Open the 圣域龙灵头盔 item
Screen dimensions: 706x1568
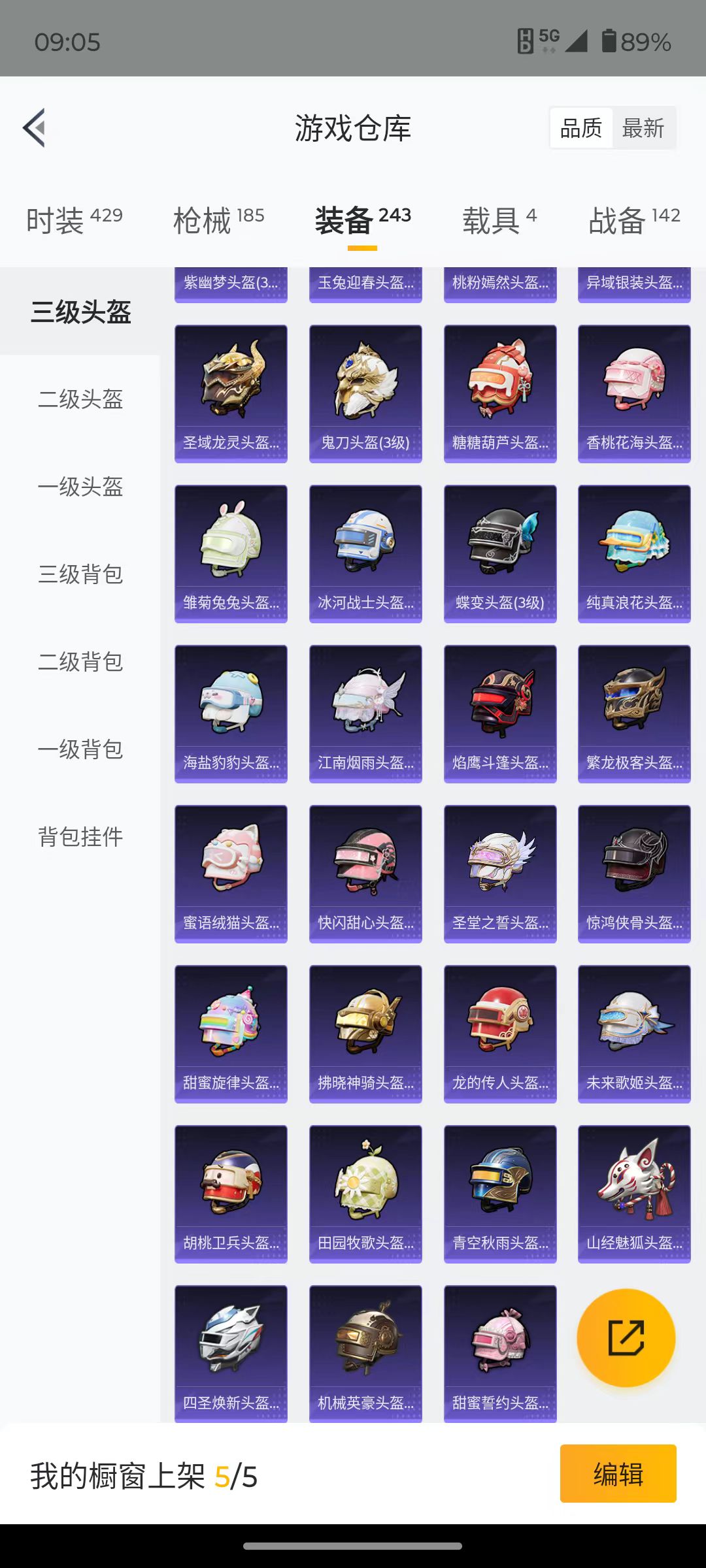click(x=231, y=394)
